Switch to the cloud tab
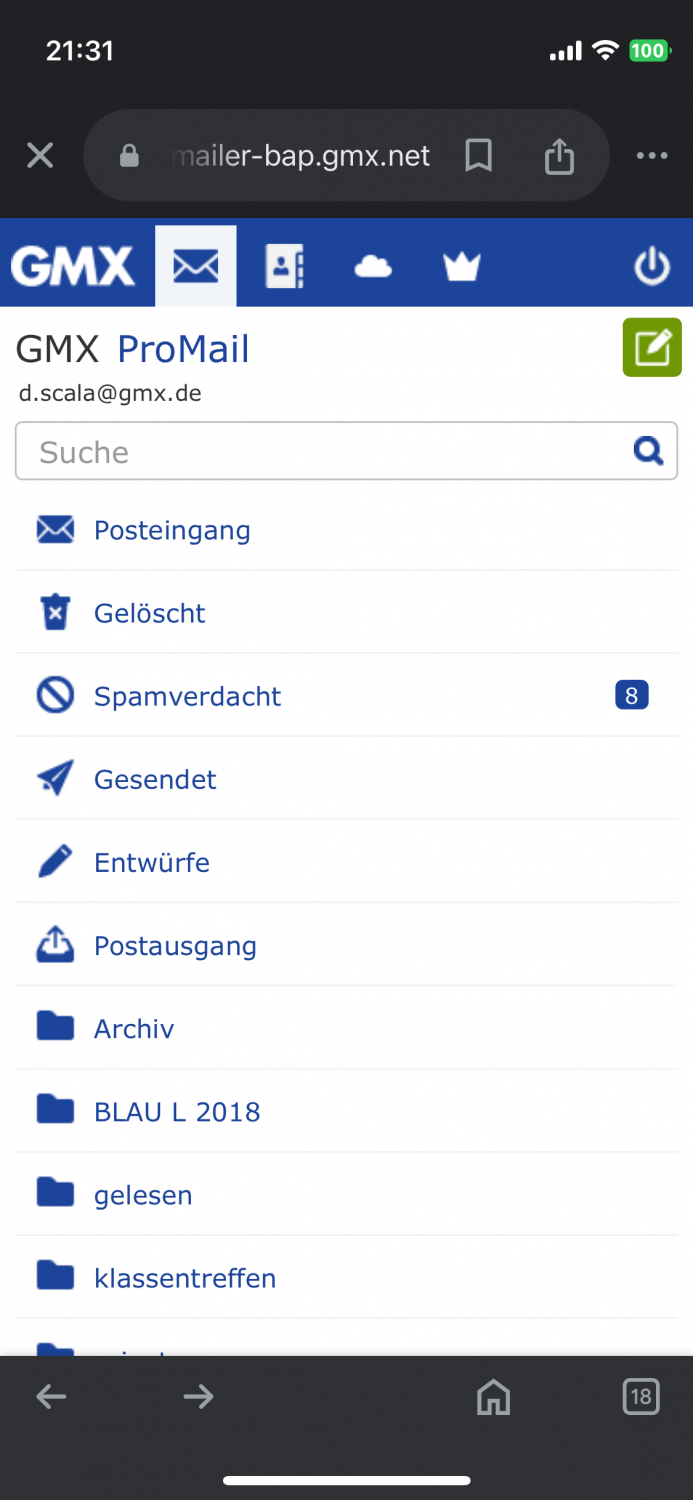The image size is (693, 1500). [373, 267]
